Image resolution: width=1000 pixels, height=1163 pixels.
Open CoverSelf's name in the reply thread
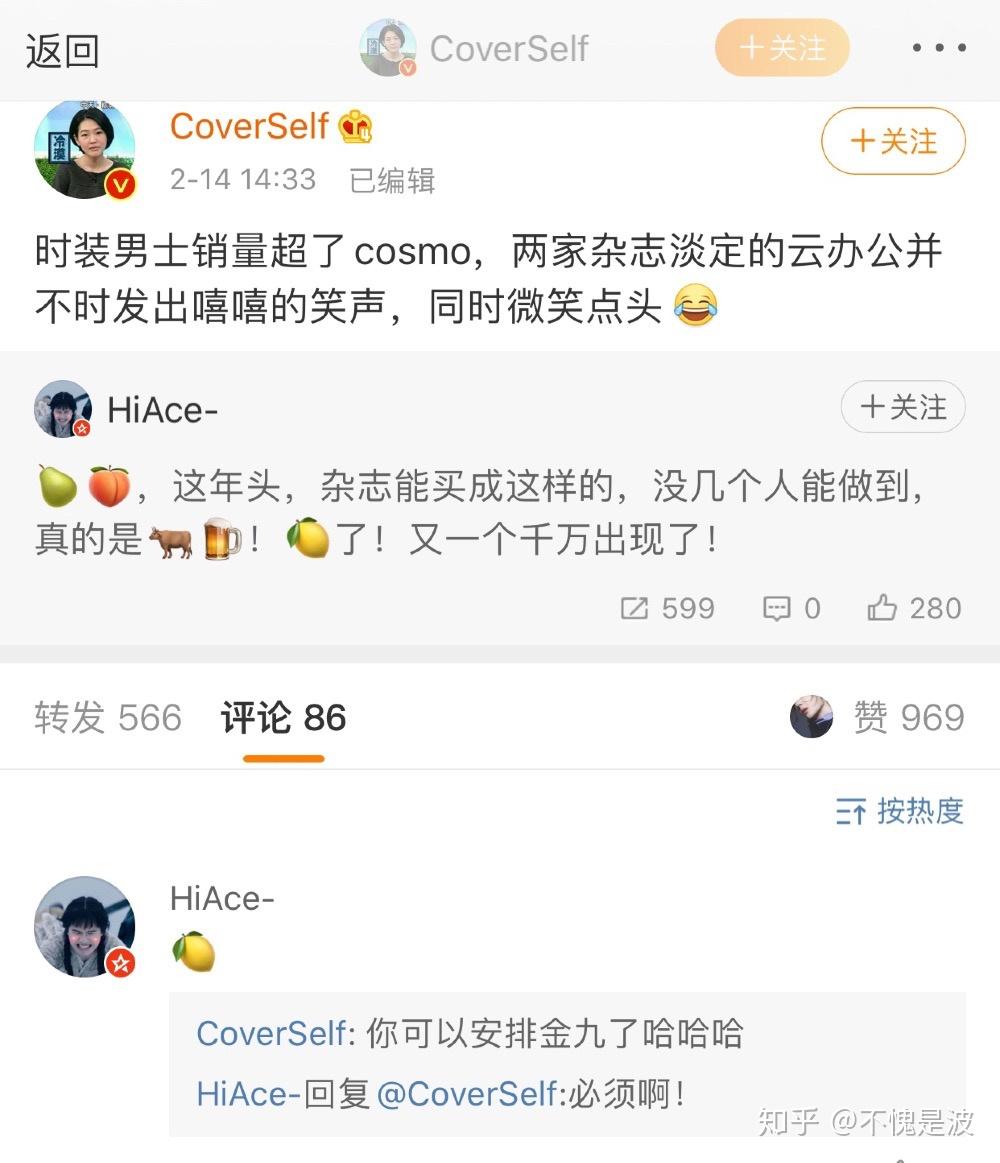pyautogui.click(x=270, y=1033)
